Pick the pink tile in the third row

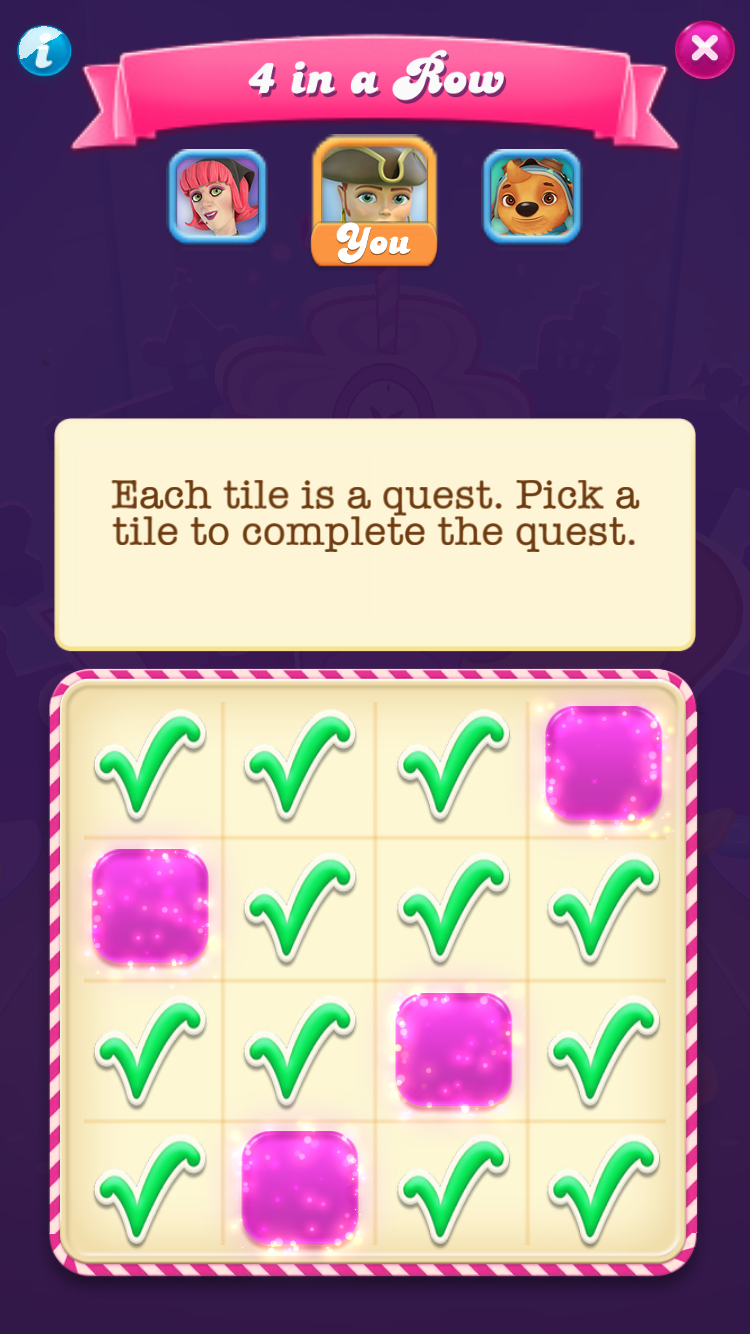click(x=453, y=1050)
